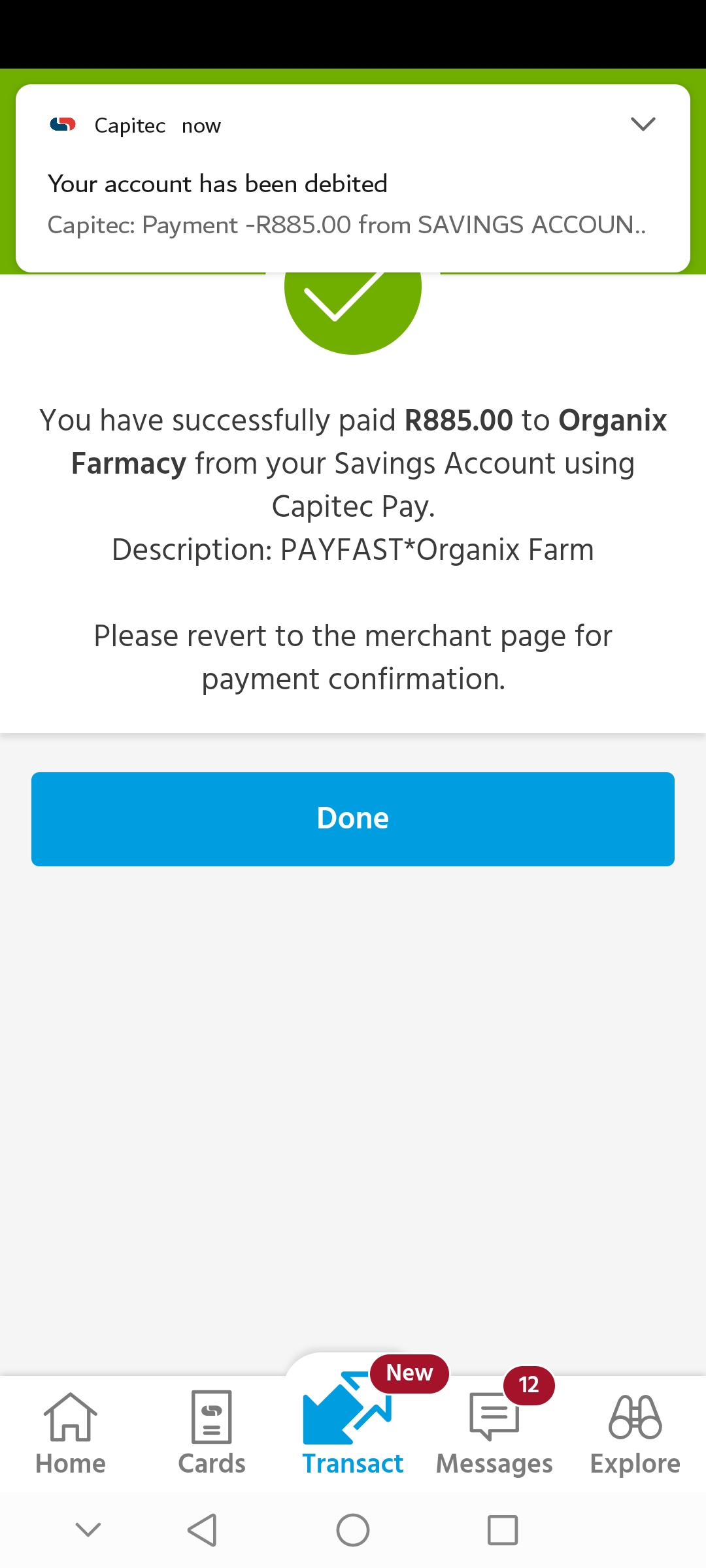
Task: Open the account debited notification
Action: click(353, 178)
